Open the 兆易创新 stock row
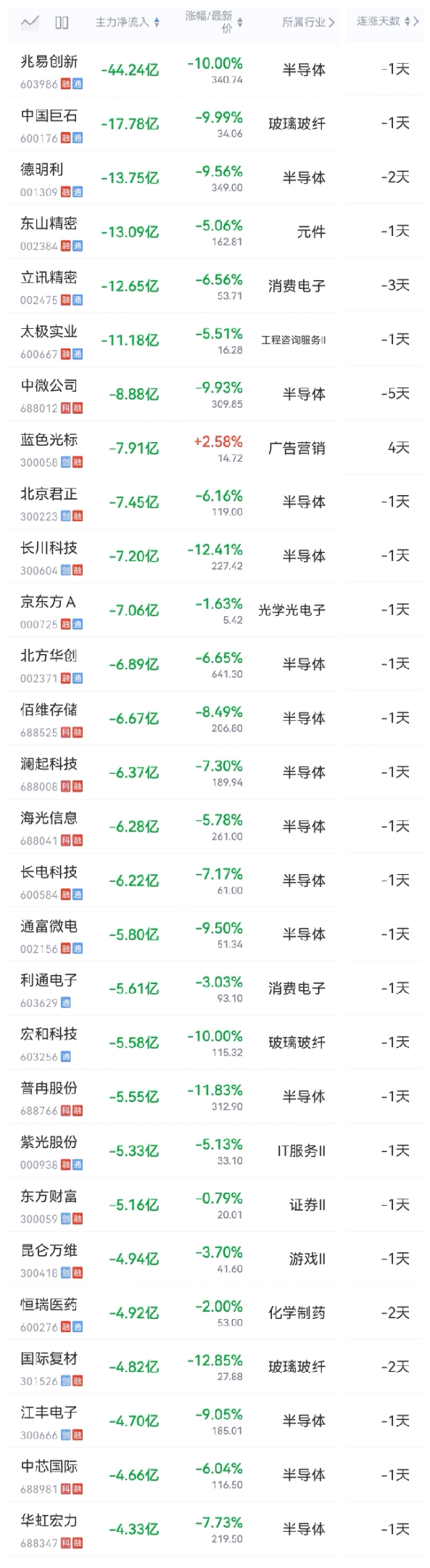Viewport: 430px width, 1568px height. point(215,70)
